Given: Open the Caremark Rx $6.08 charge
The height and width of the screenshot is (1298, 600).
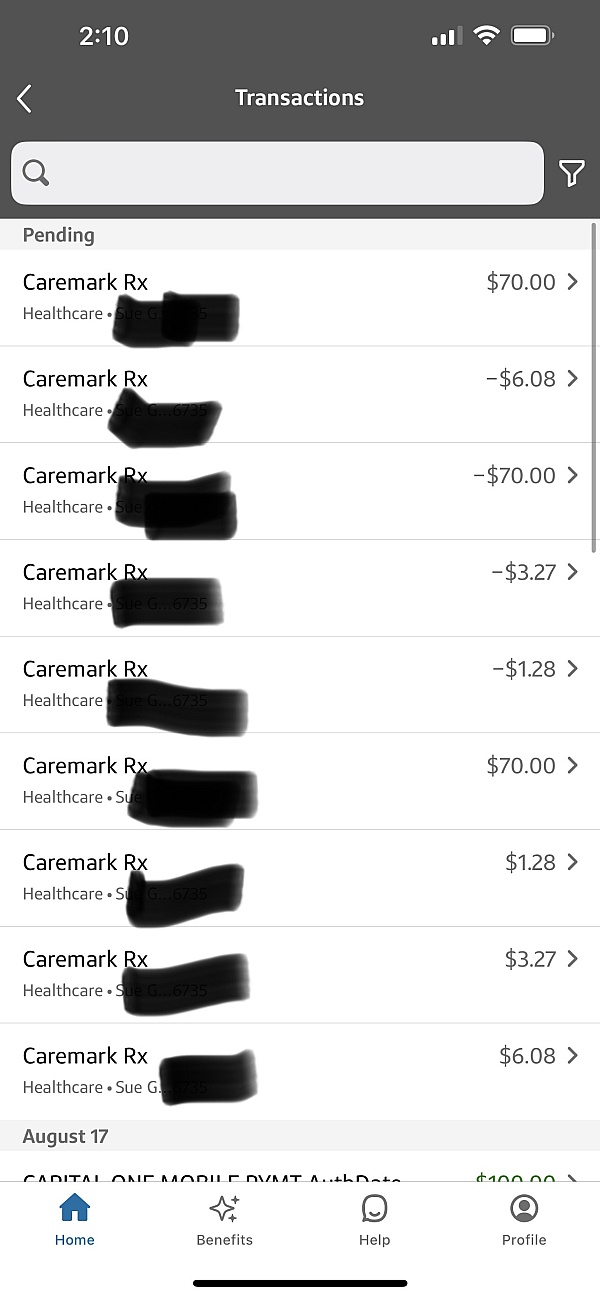Looking at the screenshot, I should tap(300, 1072).
